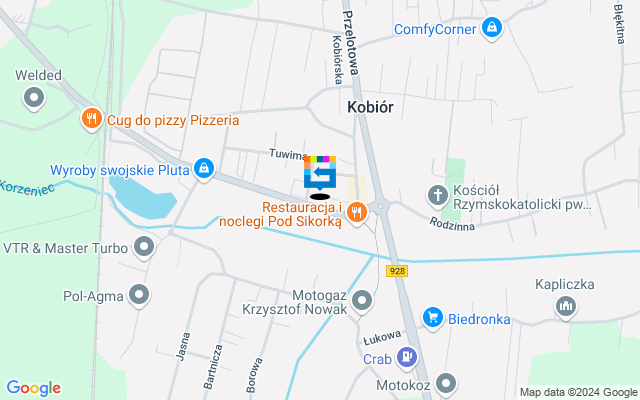Select the Welded place marker

35,97
